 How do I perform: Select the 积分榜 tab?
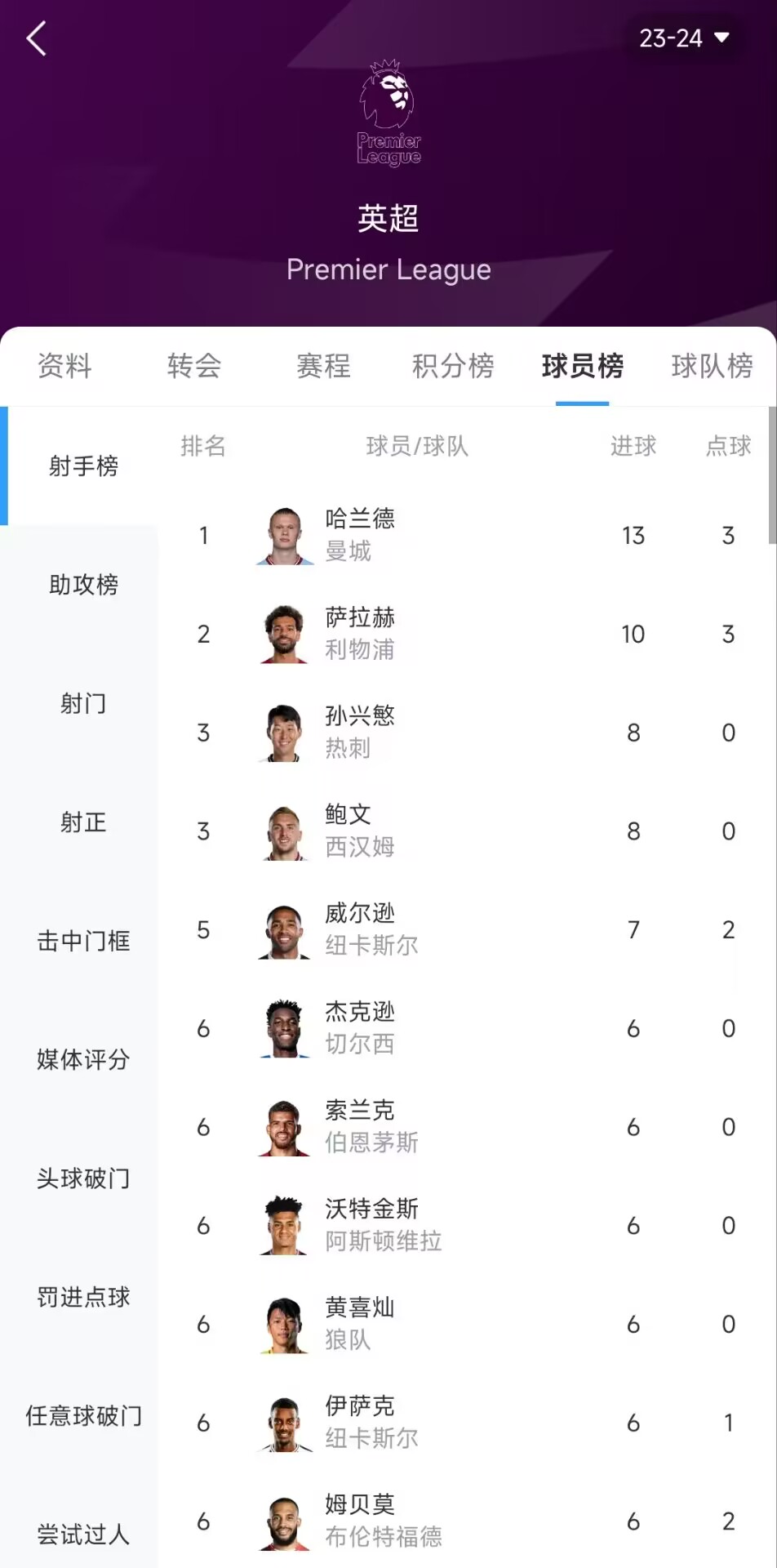[x=453, y=366]
